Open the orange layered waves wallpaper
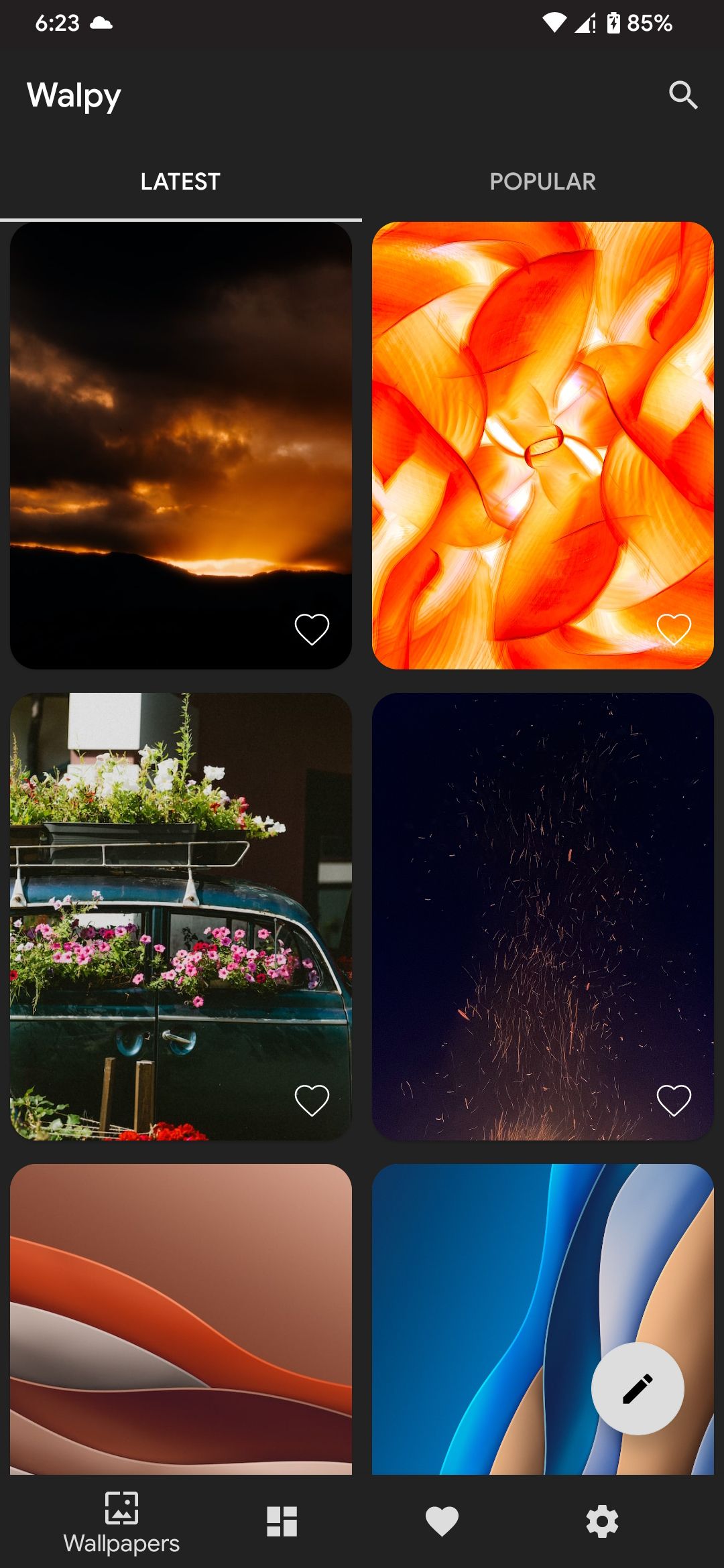The height and width of the screenshot is (1568, 724). coord(180,1313)
